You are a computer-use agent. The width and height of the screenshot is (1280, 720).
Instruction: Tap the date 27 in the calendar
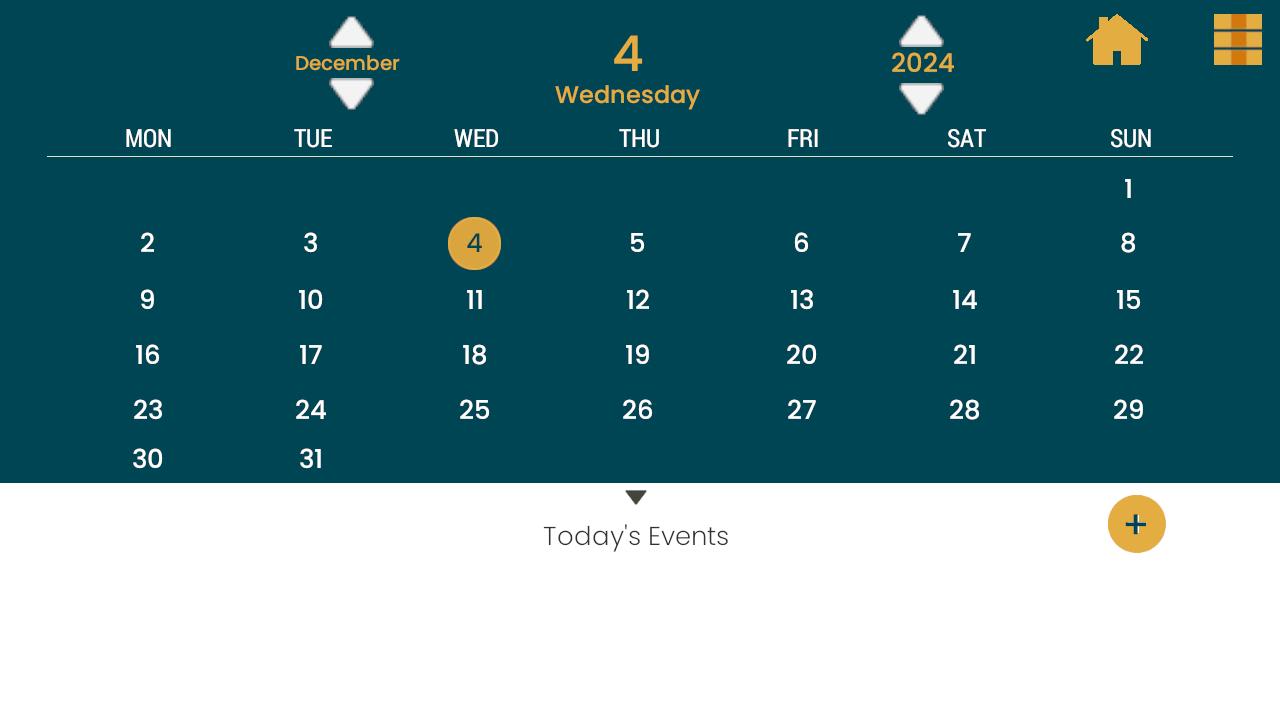pyautogui.click(x=801, y=410)
